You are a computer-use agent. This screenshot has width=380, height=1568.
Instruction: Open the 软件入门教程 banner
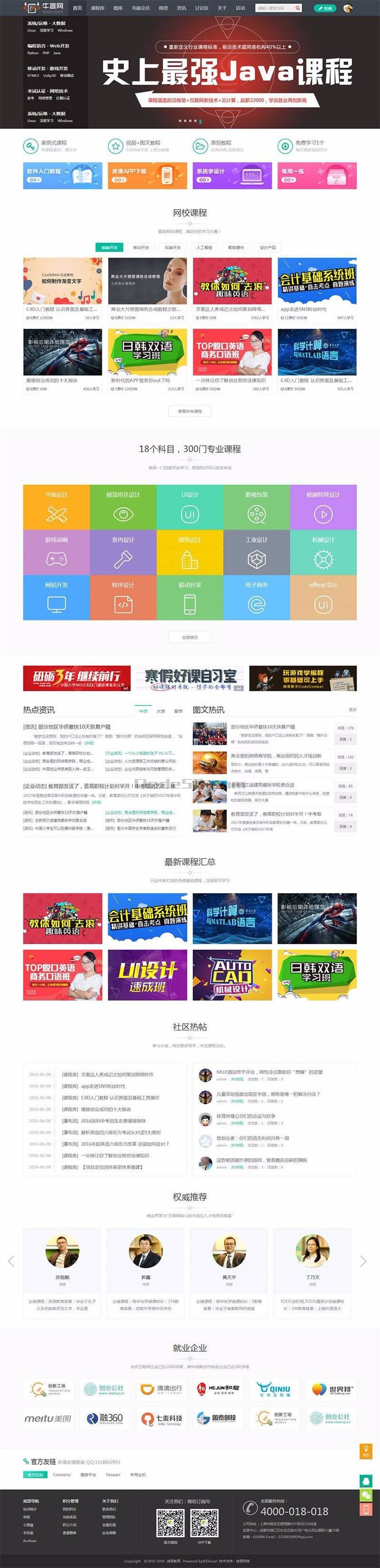tap(63, 176)
